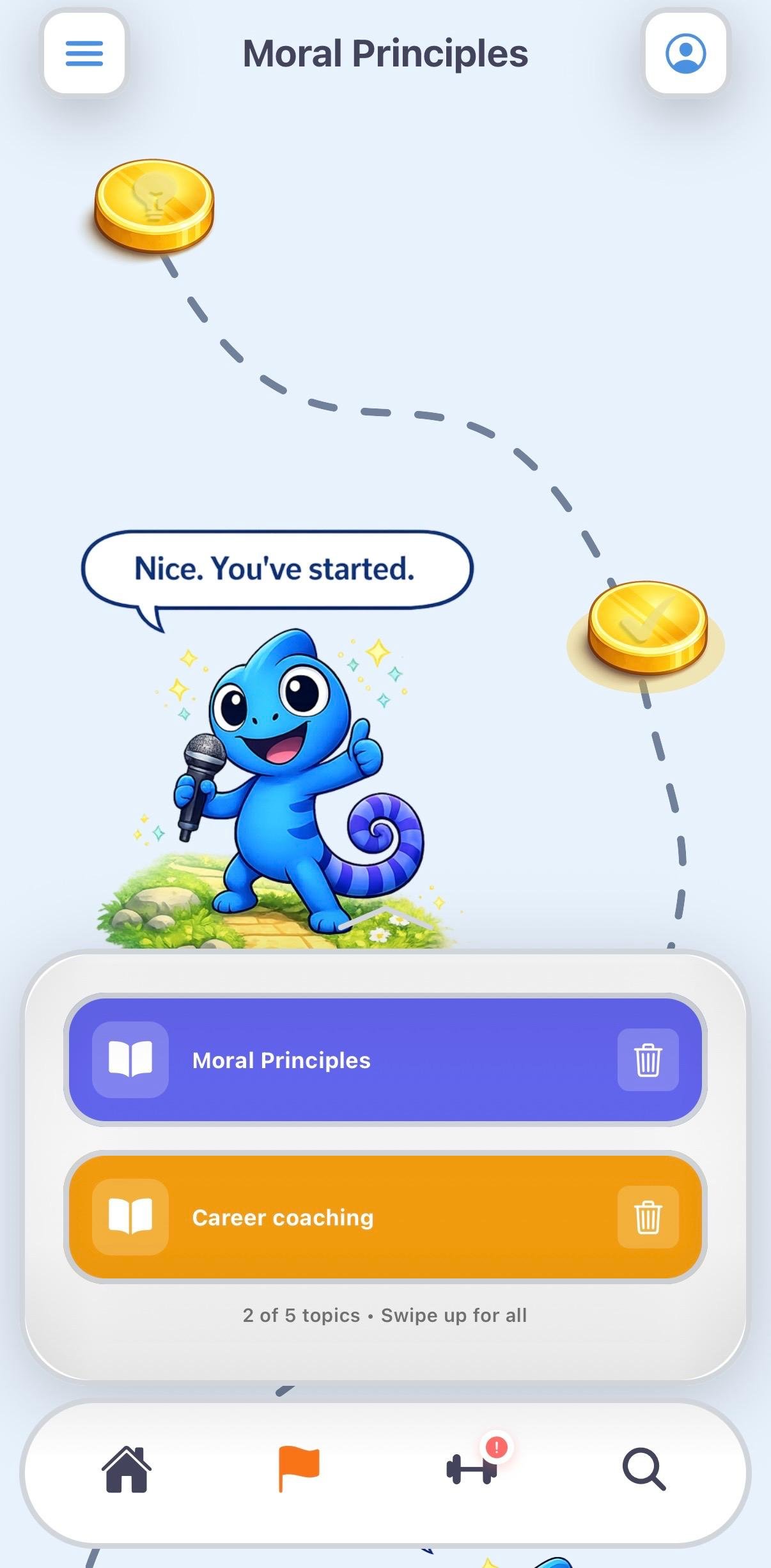This screenshot has height=1568, width=771.
Task: Delete the Moral Principles topic via trash icon
Action: 648,1060
